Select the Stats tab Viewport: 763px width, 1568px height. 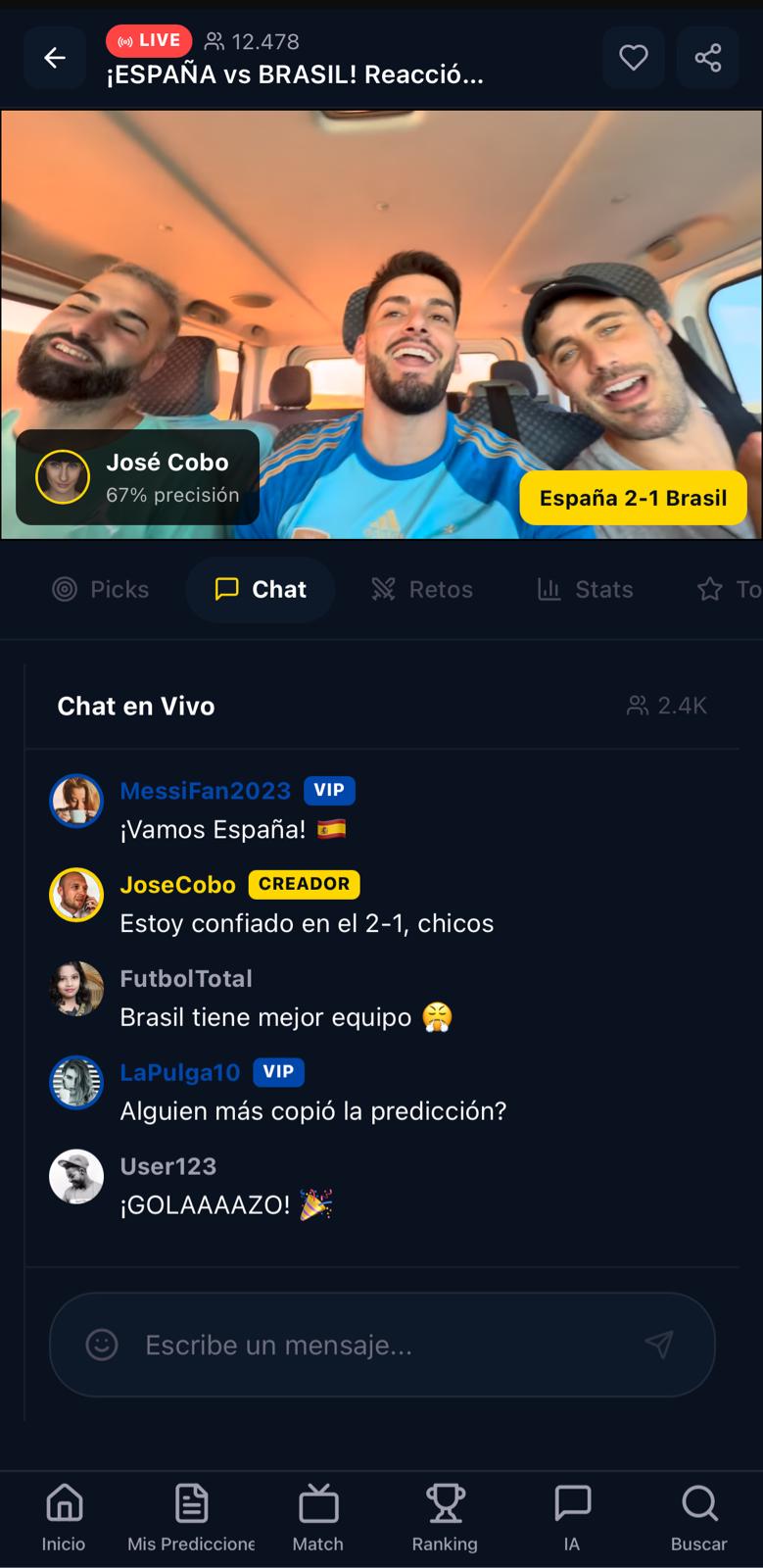tap(584, 589)
